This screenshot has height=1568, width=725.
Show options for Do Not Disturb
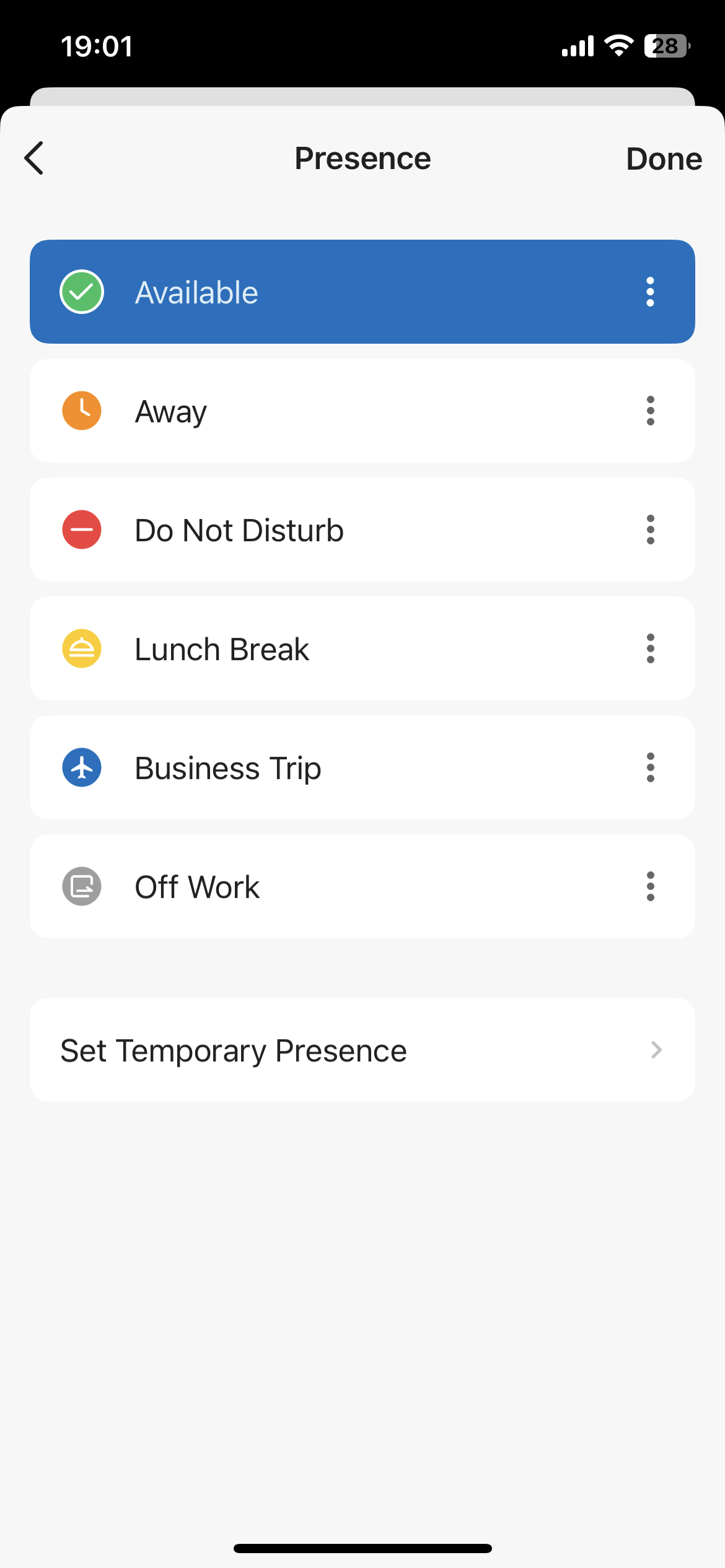pyautogui.click(x=650, y=530)
